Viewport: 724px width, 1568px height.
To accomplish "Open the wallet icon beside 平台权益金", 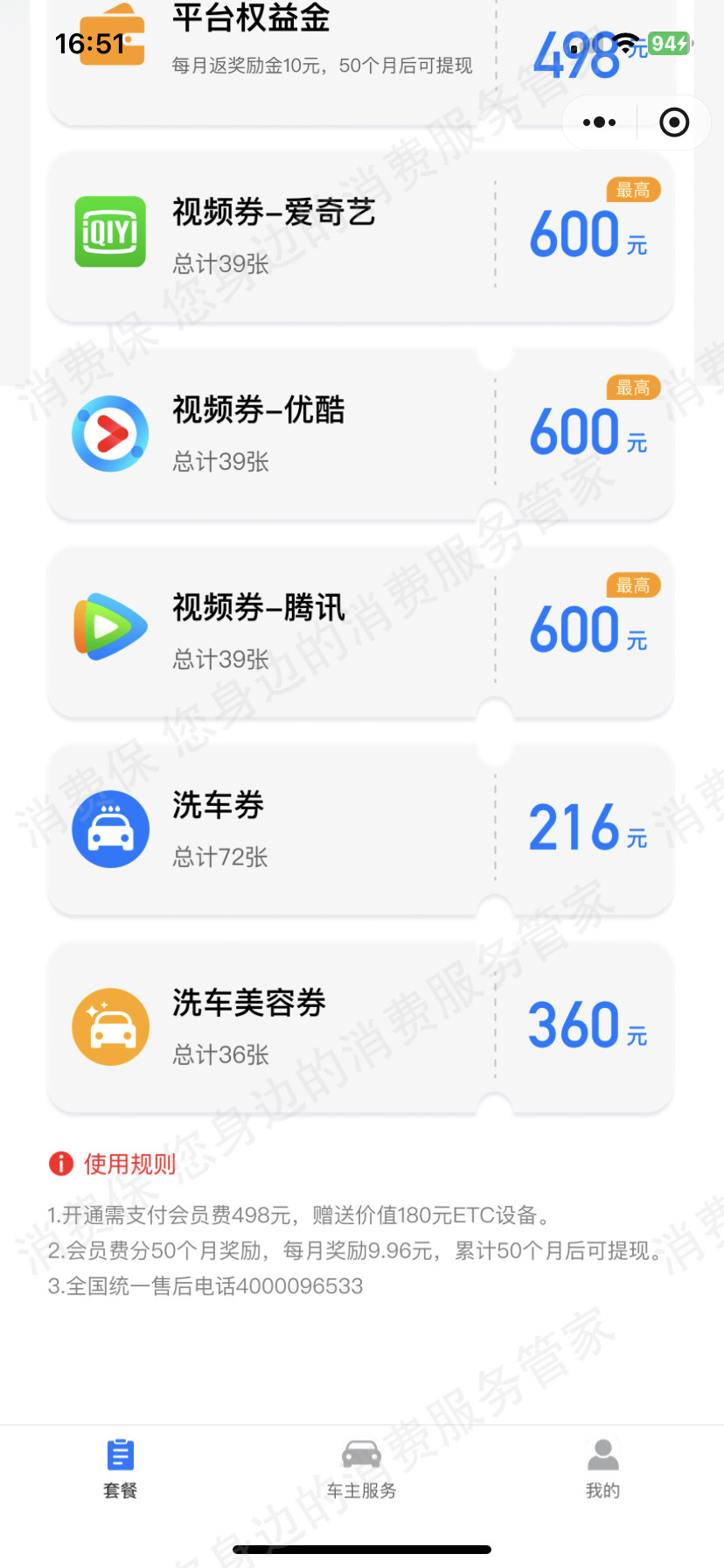I will point(110,35).
